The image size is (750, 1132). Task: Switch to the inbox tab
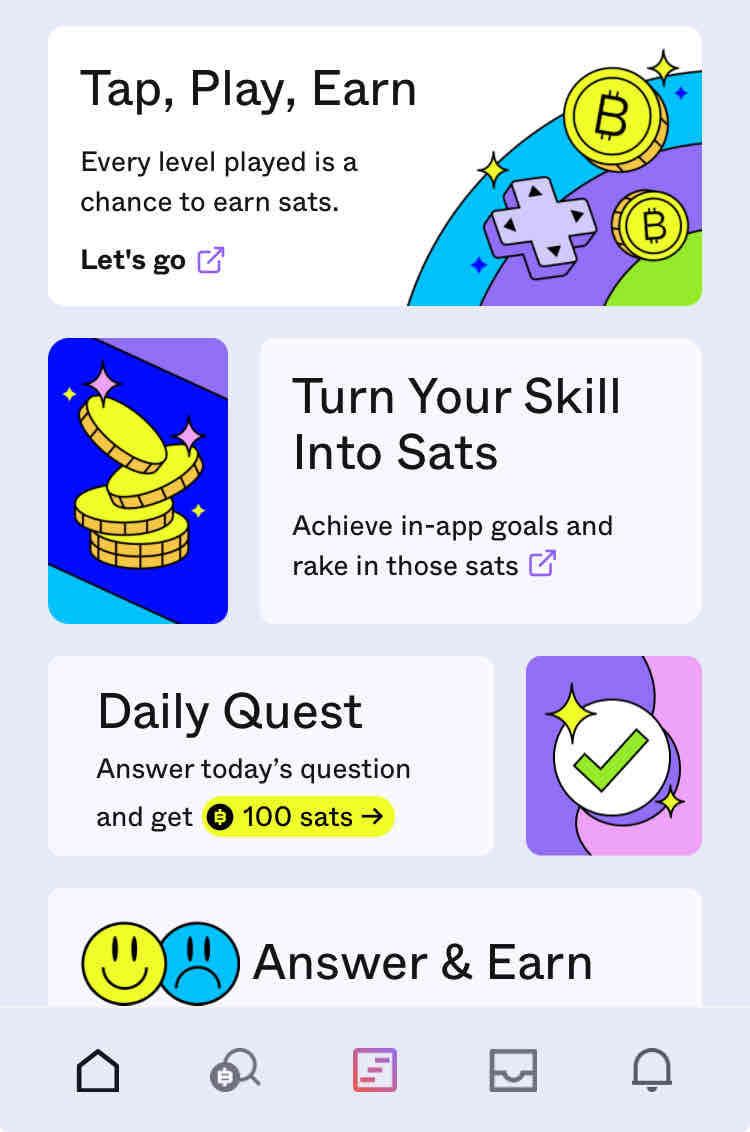coord(513,1070)
